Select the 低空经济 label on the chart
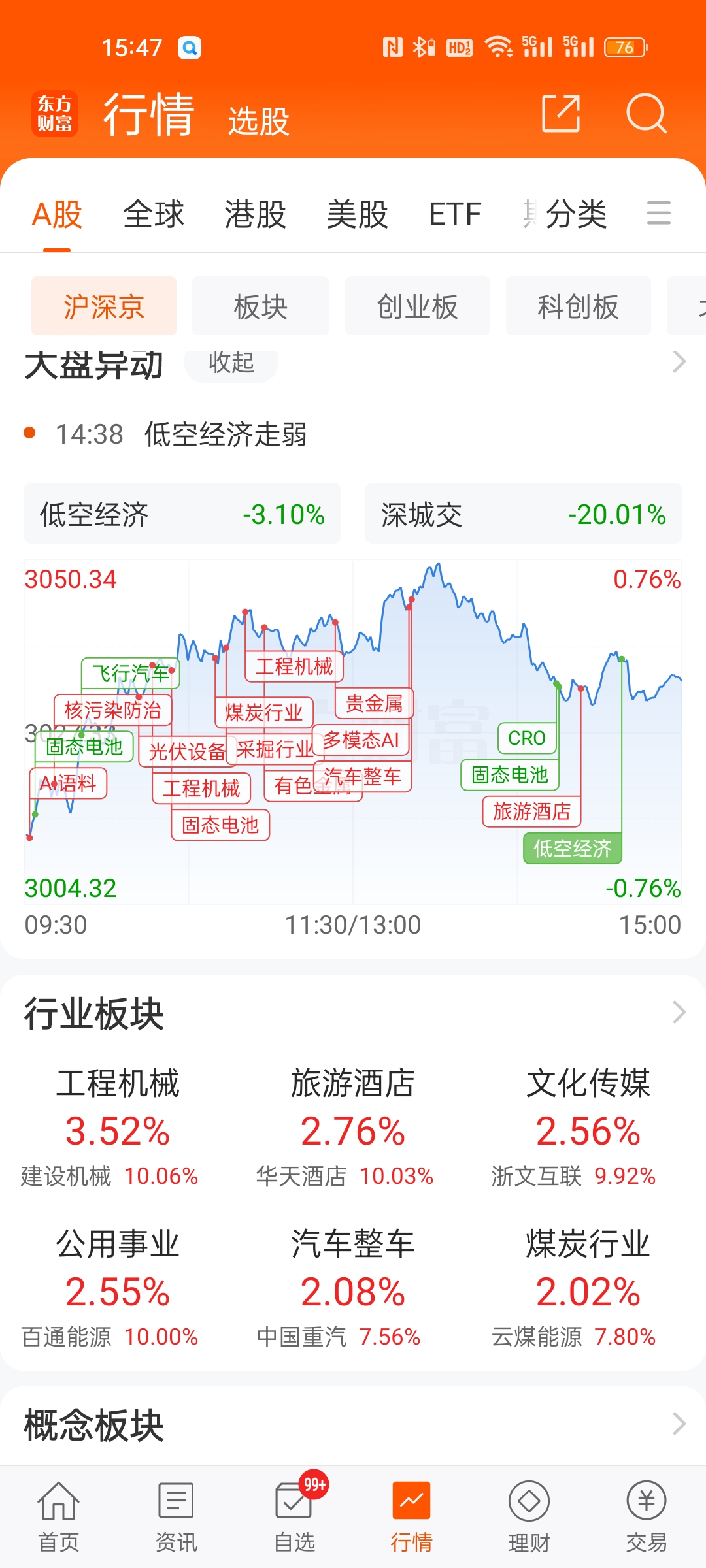 (x=572, y=849)
